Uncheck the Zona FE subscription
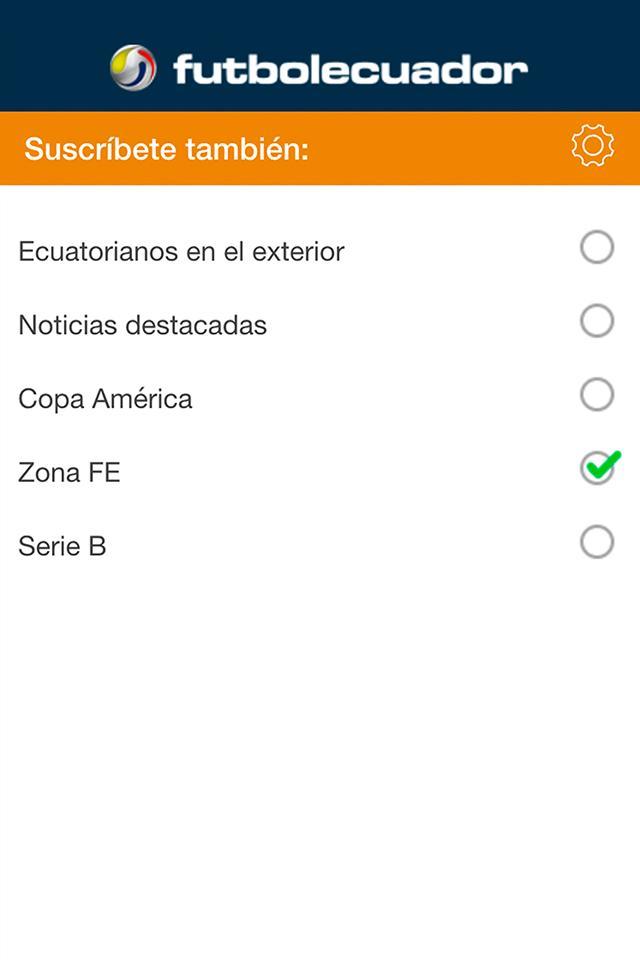The width and height of the screenshot is (640, 960). point(598,468)
